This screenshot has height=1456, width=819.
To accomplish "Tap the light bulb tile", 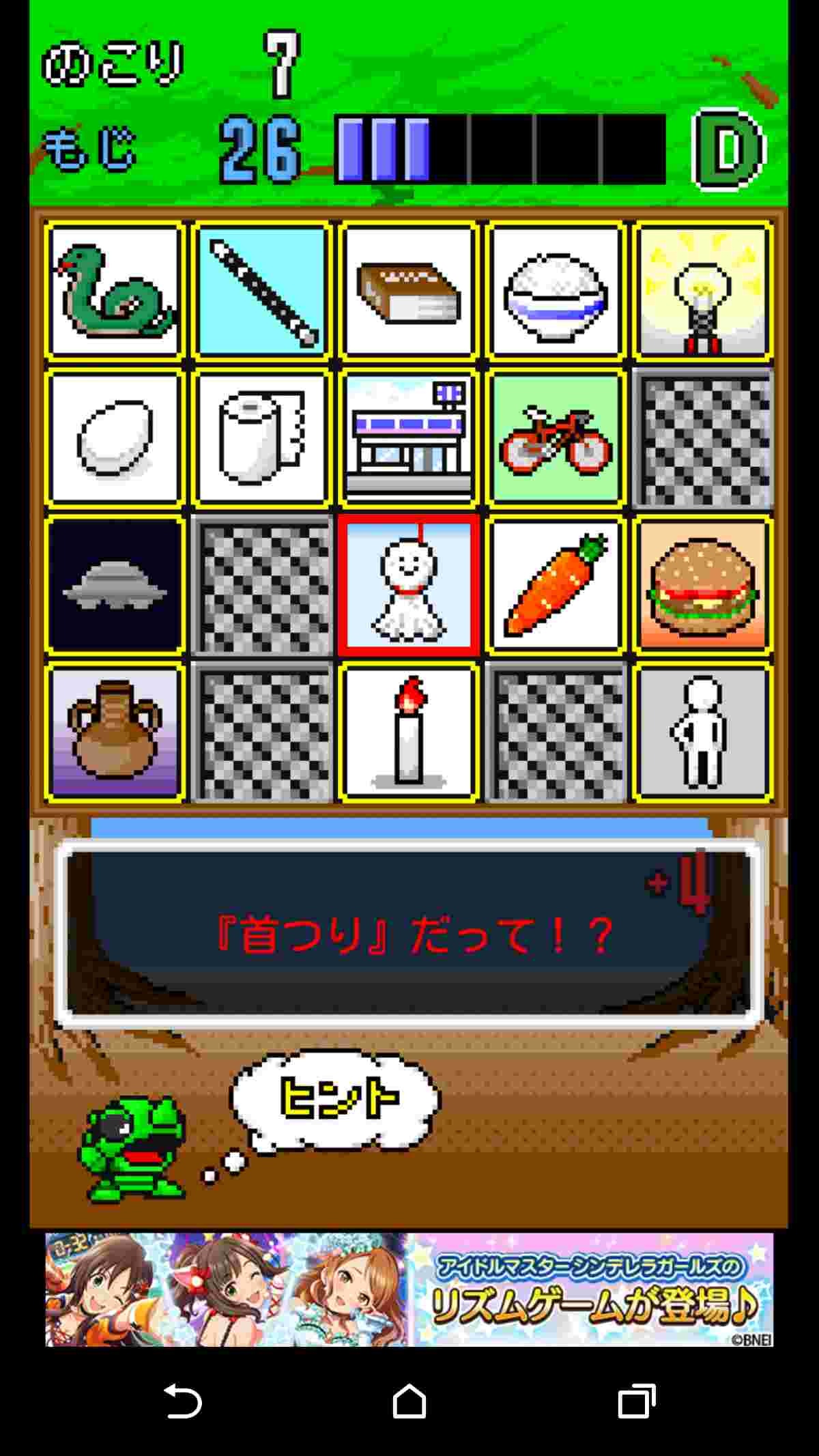I will tap(702, 291).
